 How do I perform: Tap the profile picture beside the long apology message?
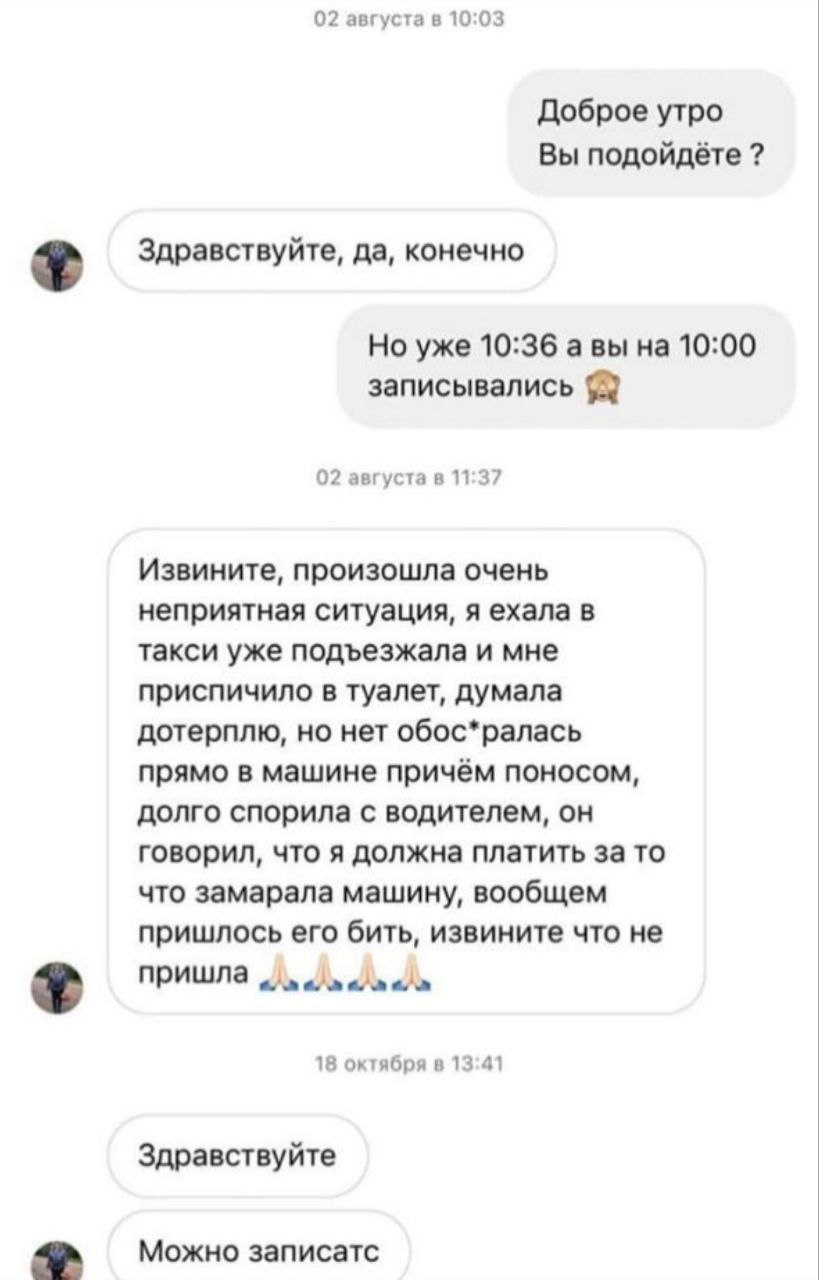[57, 986]
